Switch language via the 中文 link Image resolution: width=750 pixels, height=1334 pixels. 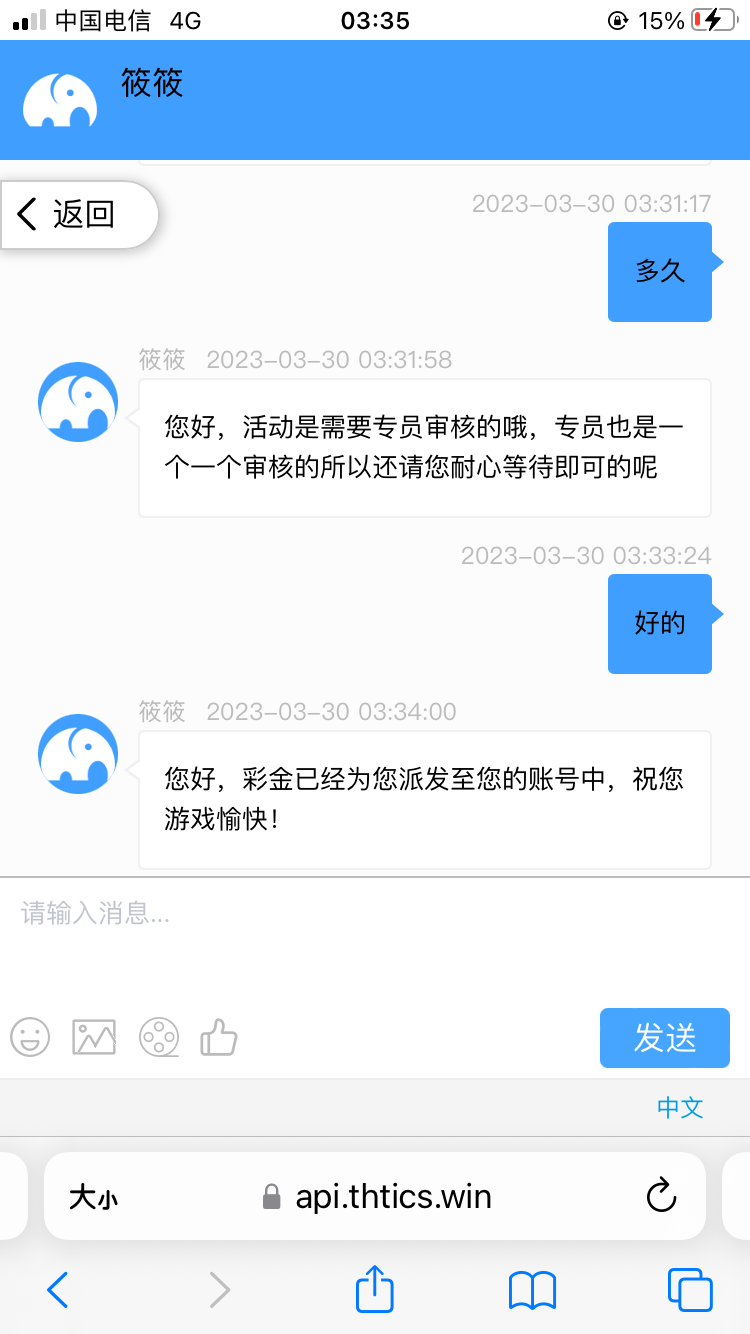(679, 1108)
